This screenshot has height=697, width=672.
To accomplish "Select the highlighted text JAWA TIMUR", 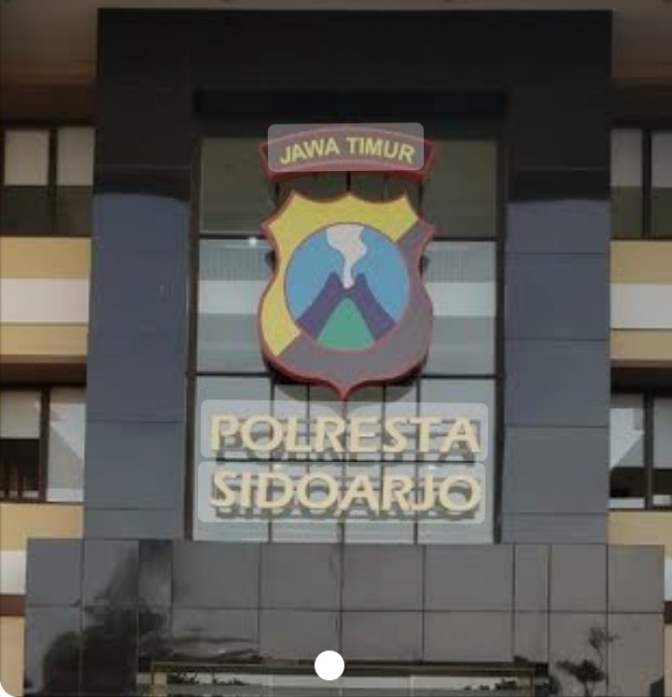I will click(x=346, y=152).
